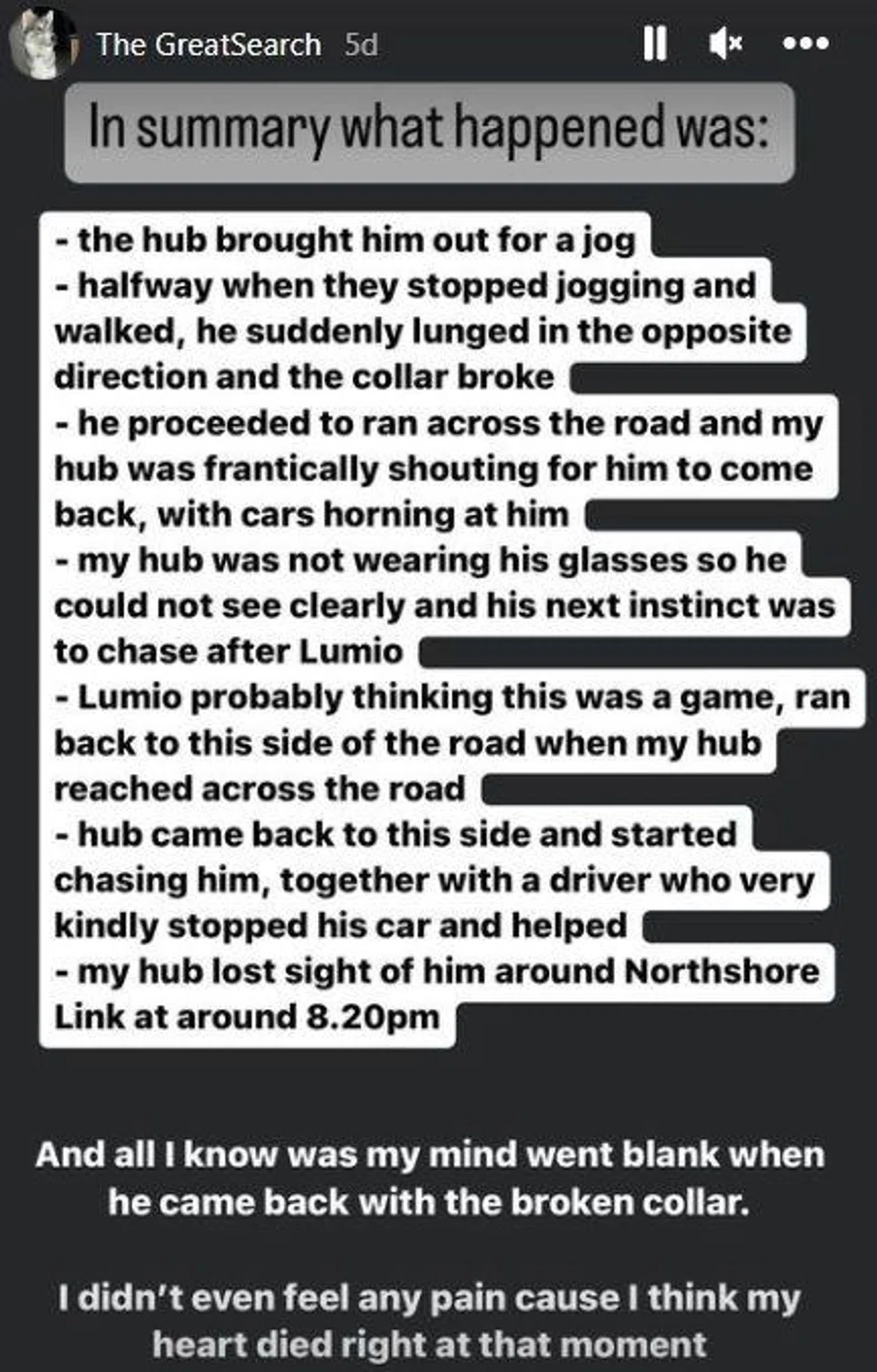Pause the story playback

click(x=654, y=43)
